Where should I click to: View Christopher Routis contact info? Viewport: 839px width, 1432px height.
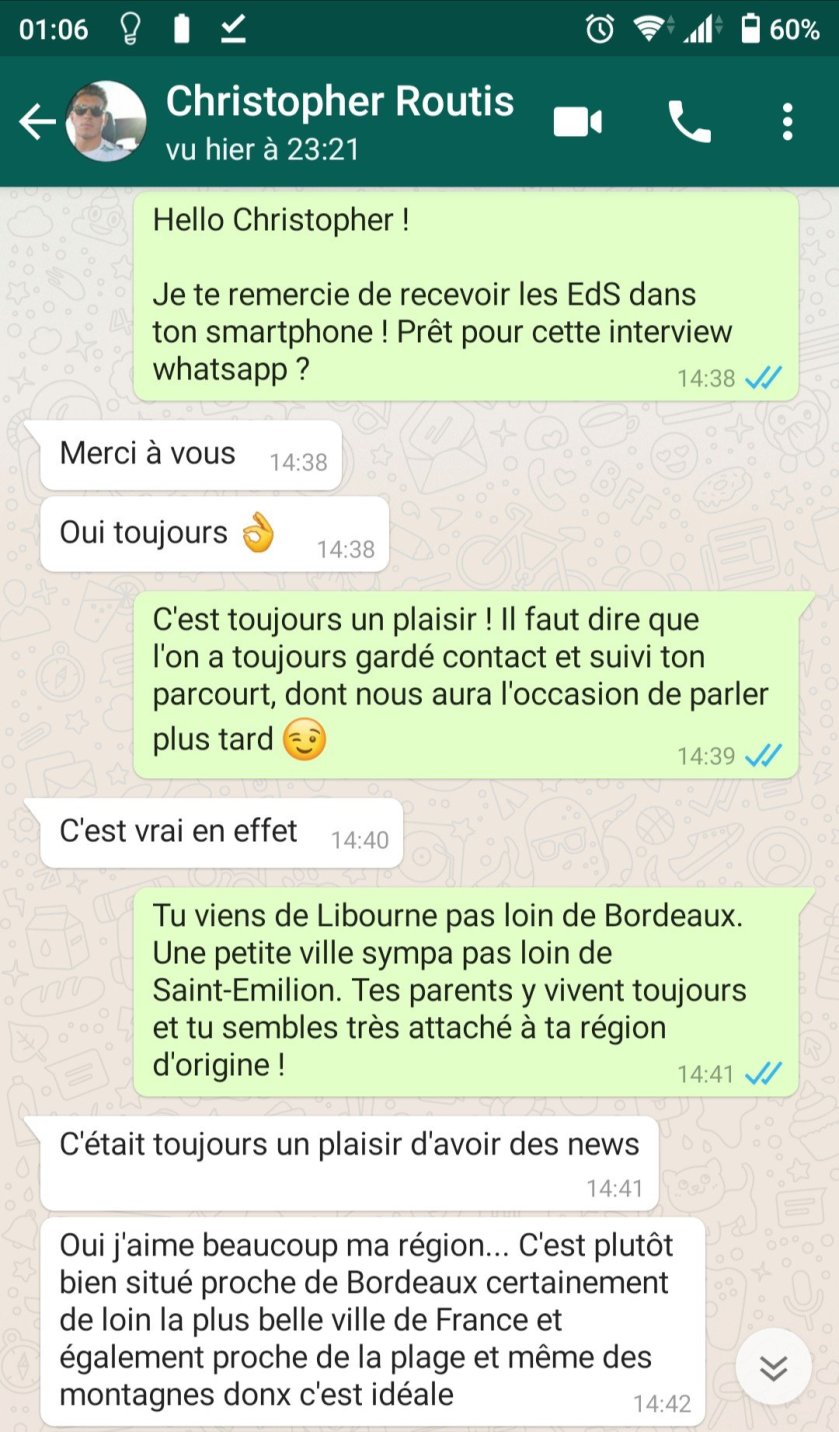pos(340,120)
